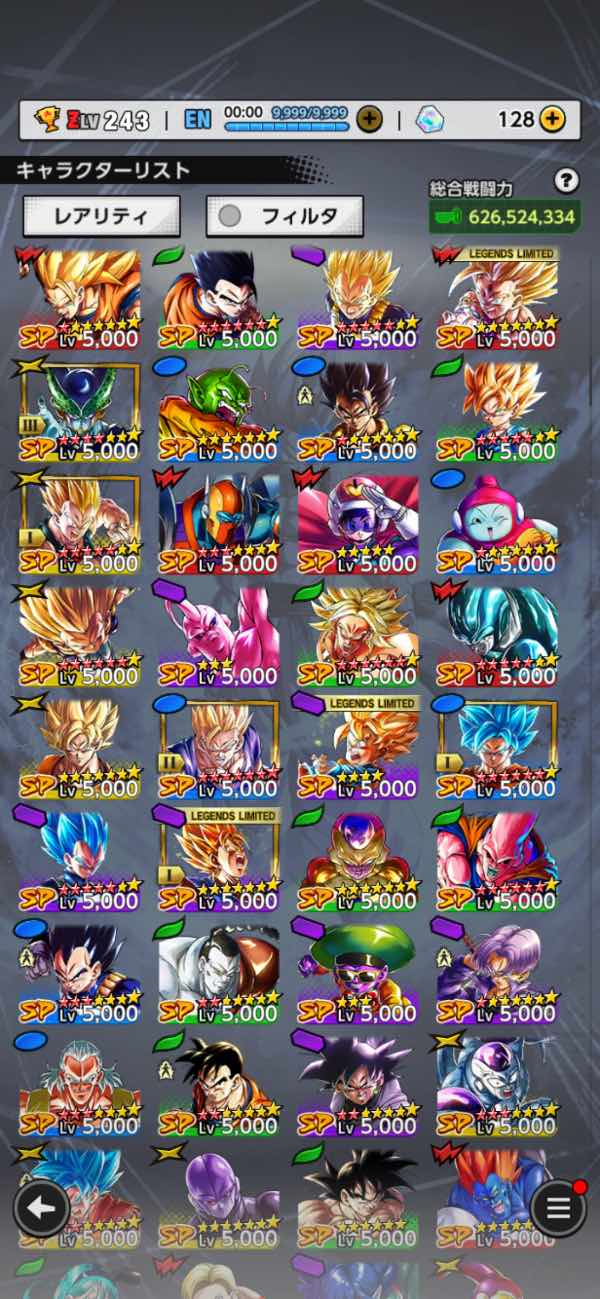Add crystals with the plus button
This screenshot has width=600, height=1299.
[552, 120]
